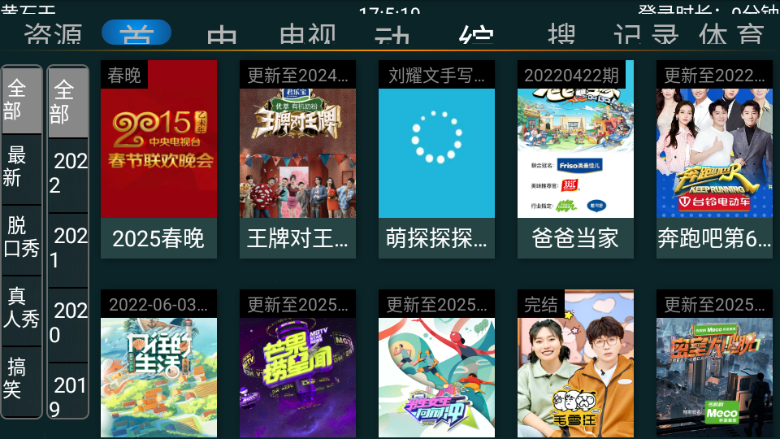Go to the 体育 tab

[731, 34]
